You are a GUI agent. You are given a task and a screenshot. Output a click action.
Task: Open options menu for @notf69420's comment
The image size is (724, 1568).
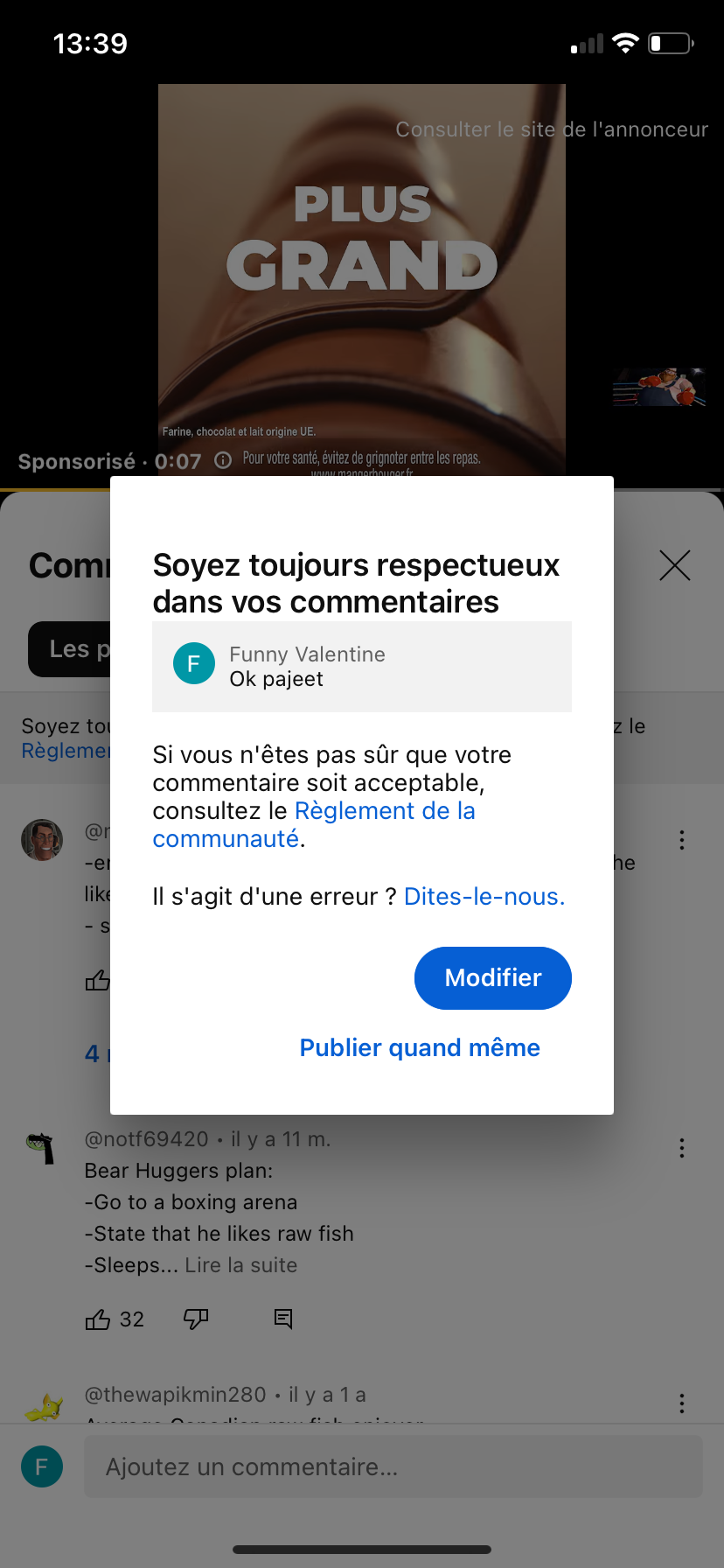(x=682, y=1148)
